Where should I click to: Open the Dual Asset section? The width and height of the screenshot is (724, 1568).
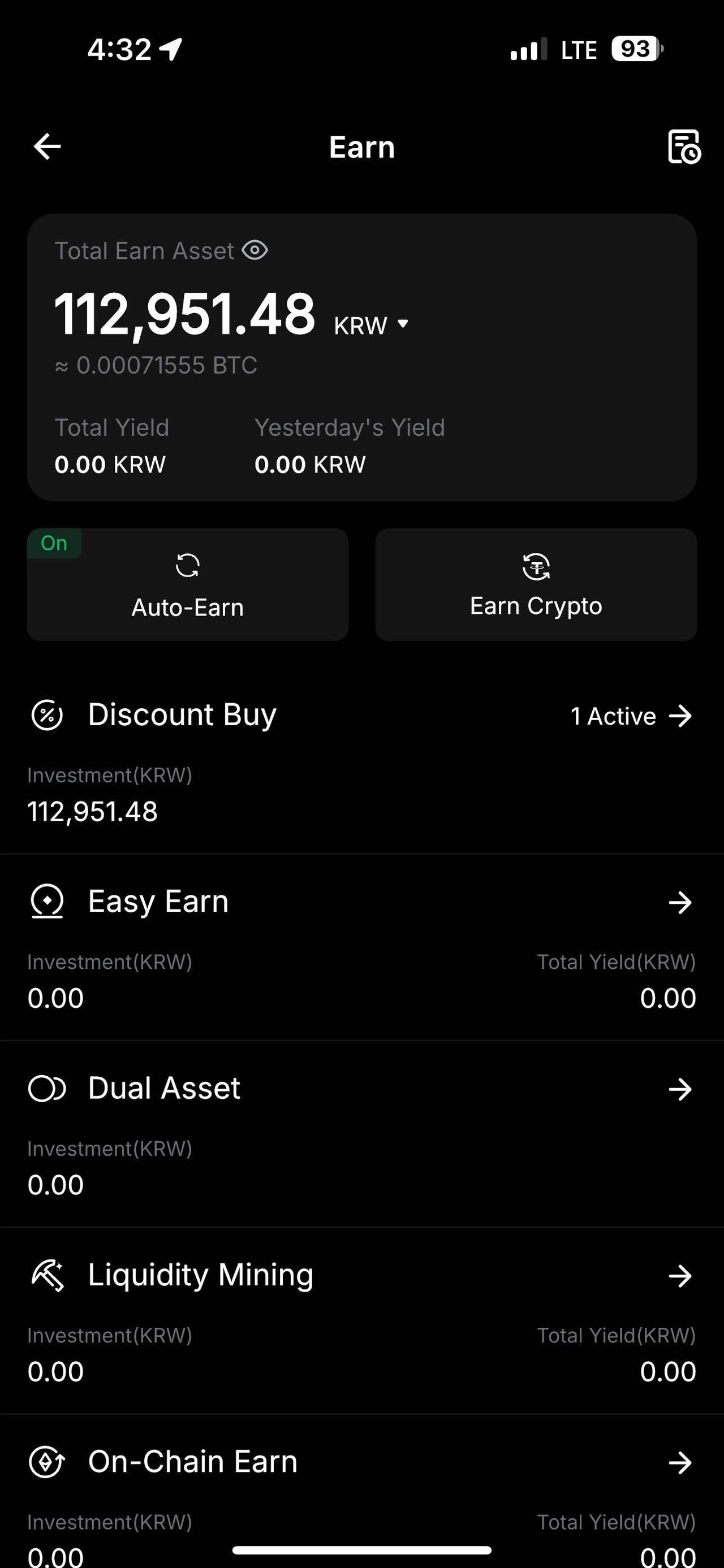[x=679, y=1089]
